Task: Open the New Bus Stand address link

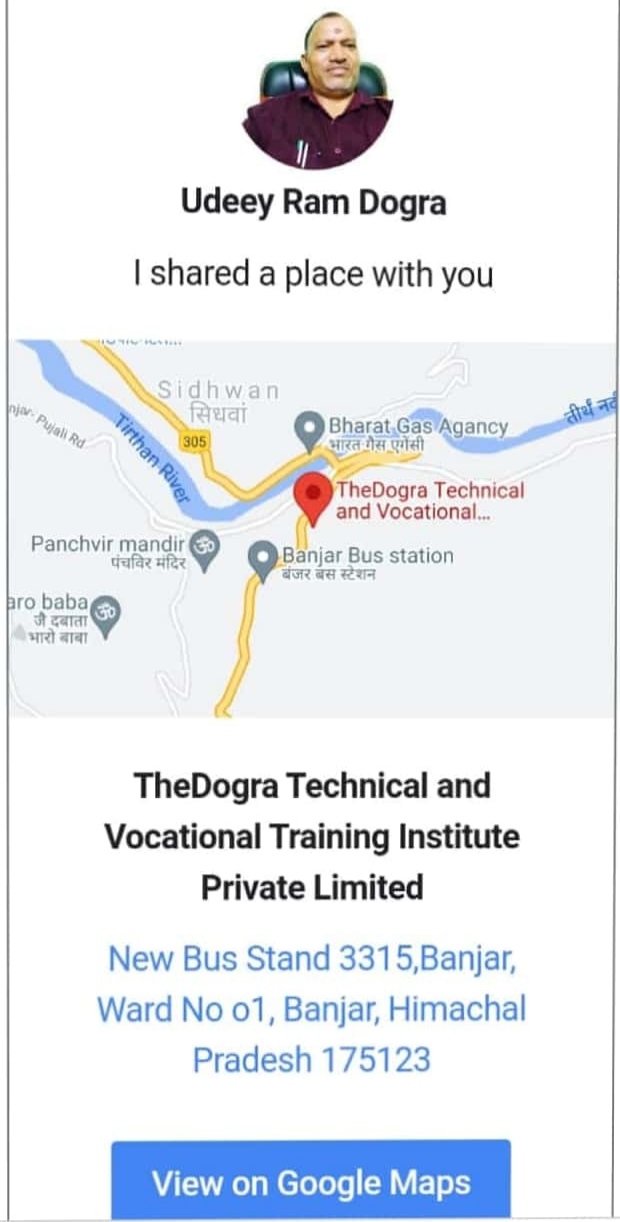Action: click(x=311, y=1008)
